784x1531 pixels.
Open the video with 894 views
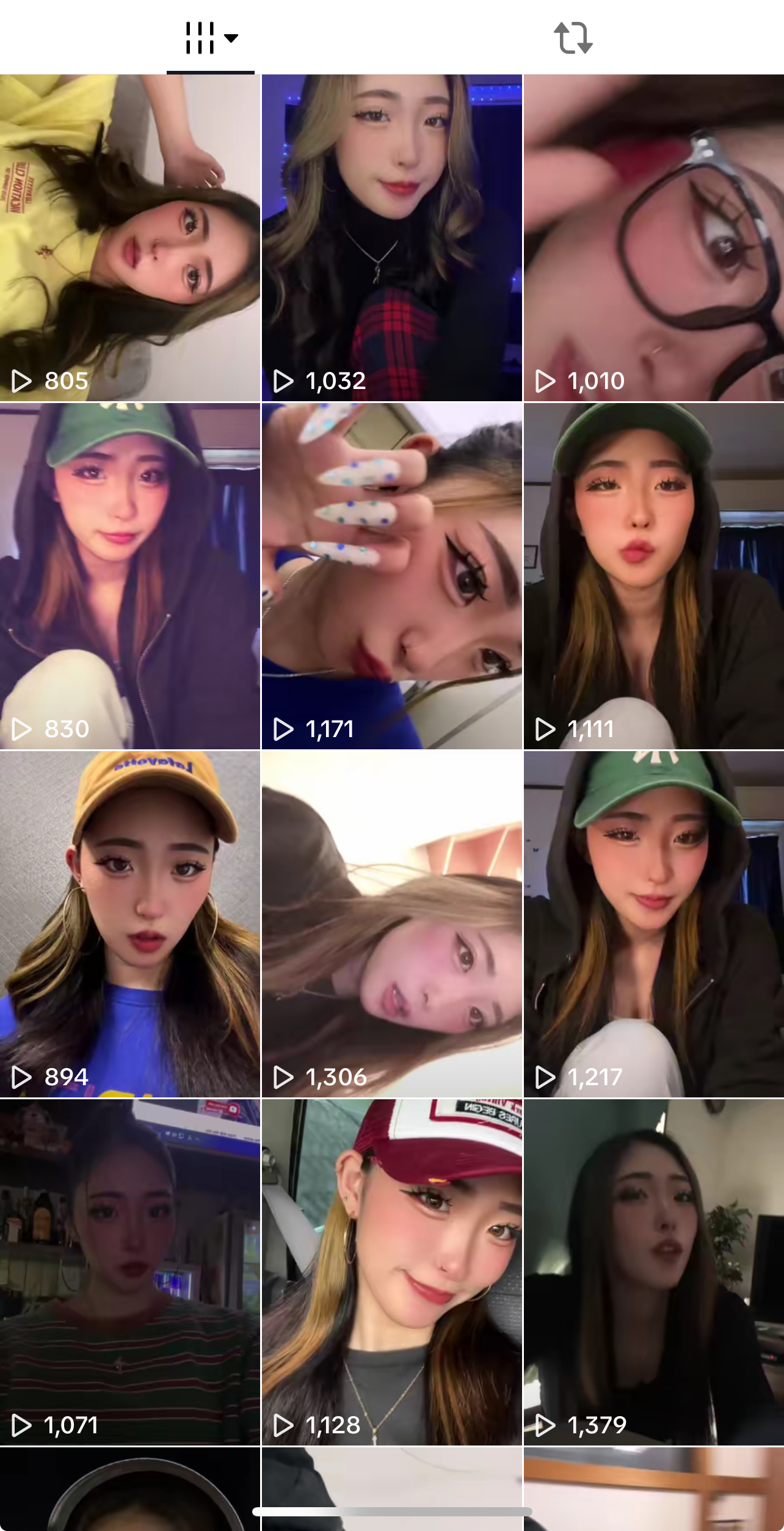click(x=130, y=924)
